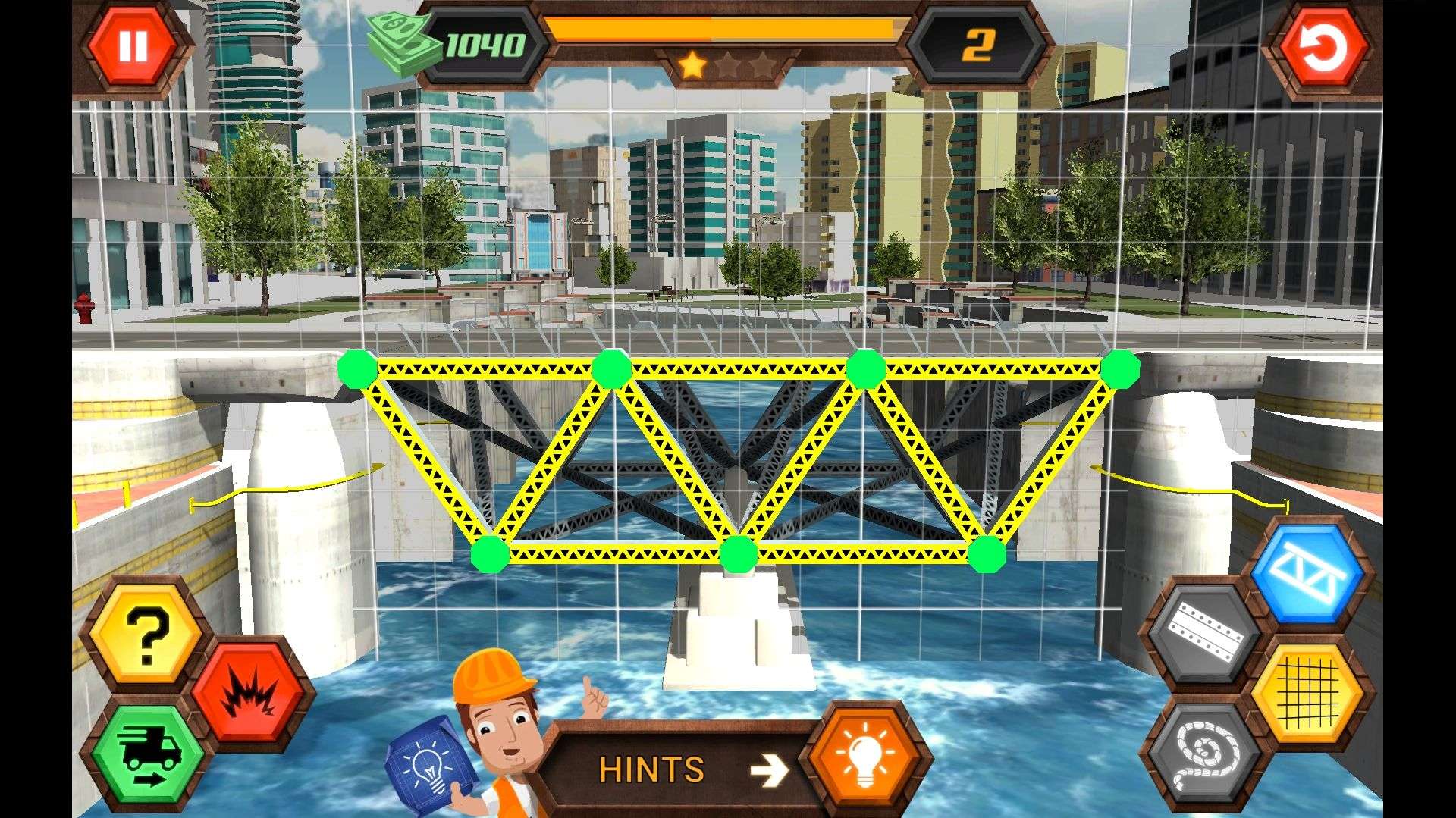Open the yellow question mark help button
Viewport: 1456px width, 818px height.
point(147,637)
